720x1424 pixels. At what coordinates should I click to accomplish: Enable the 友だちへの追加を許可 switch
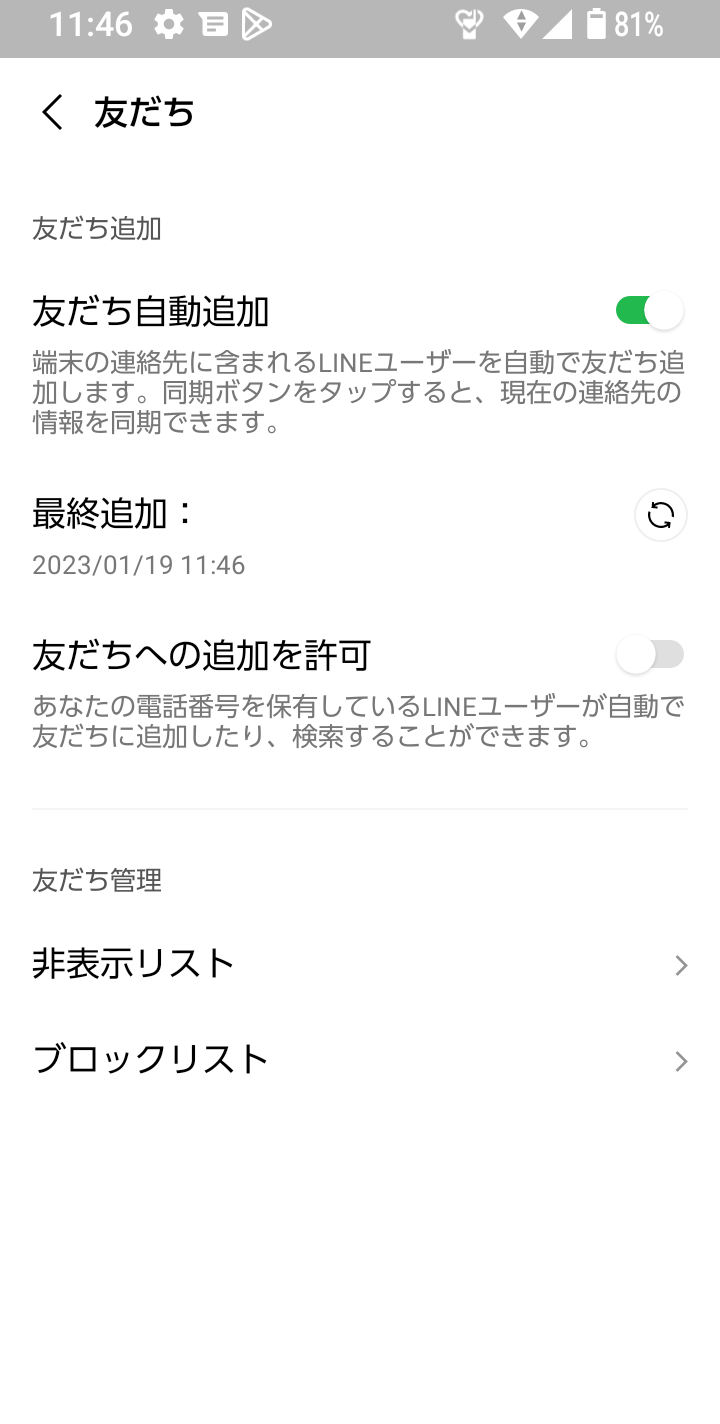649,655
